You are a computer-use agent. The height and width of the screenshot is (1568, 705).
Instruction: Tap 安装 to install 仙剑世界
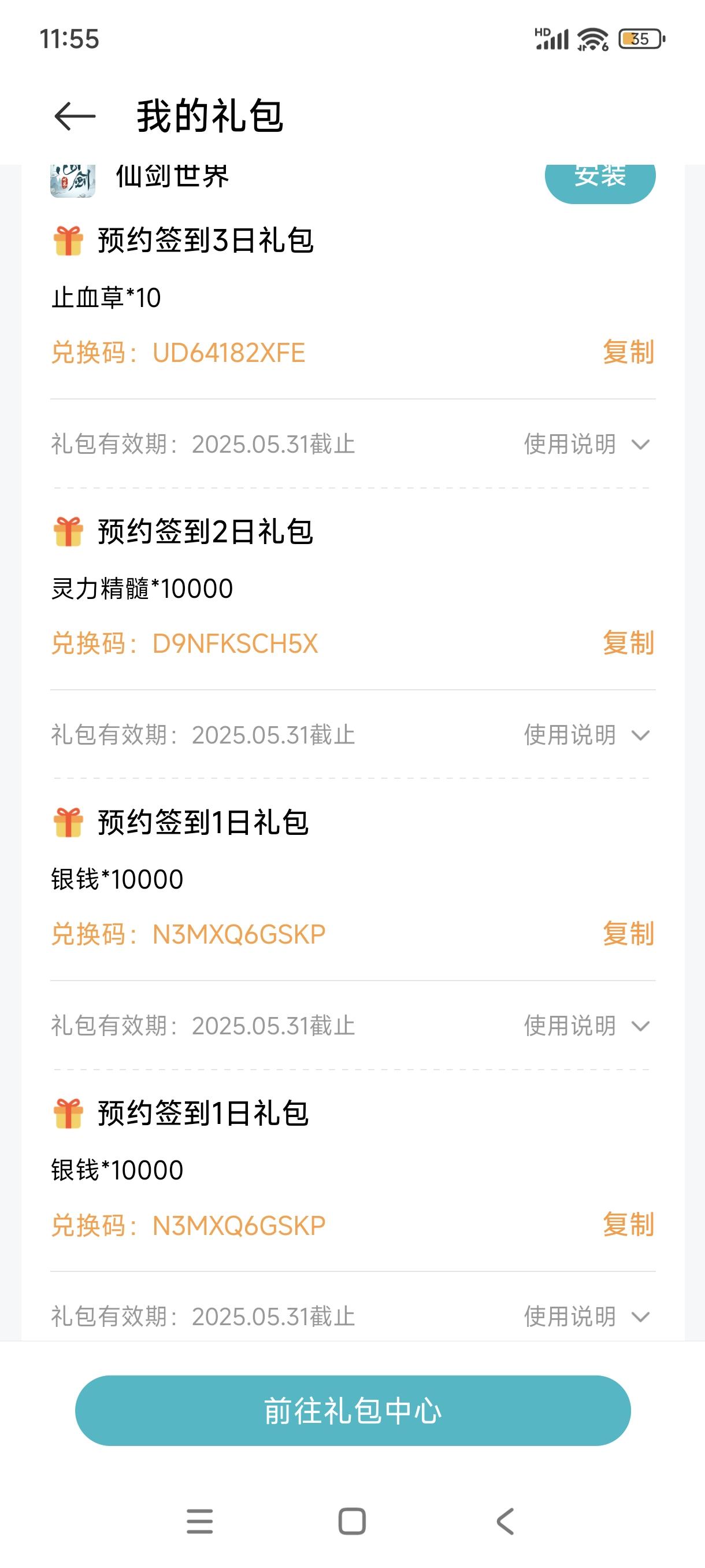600,180
